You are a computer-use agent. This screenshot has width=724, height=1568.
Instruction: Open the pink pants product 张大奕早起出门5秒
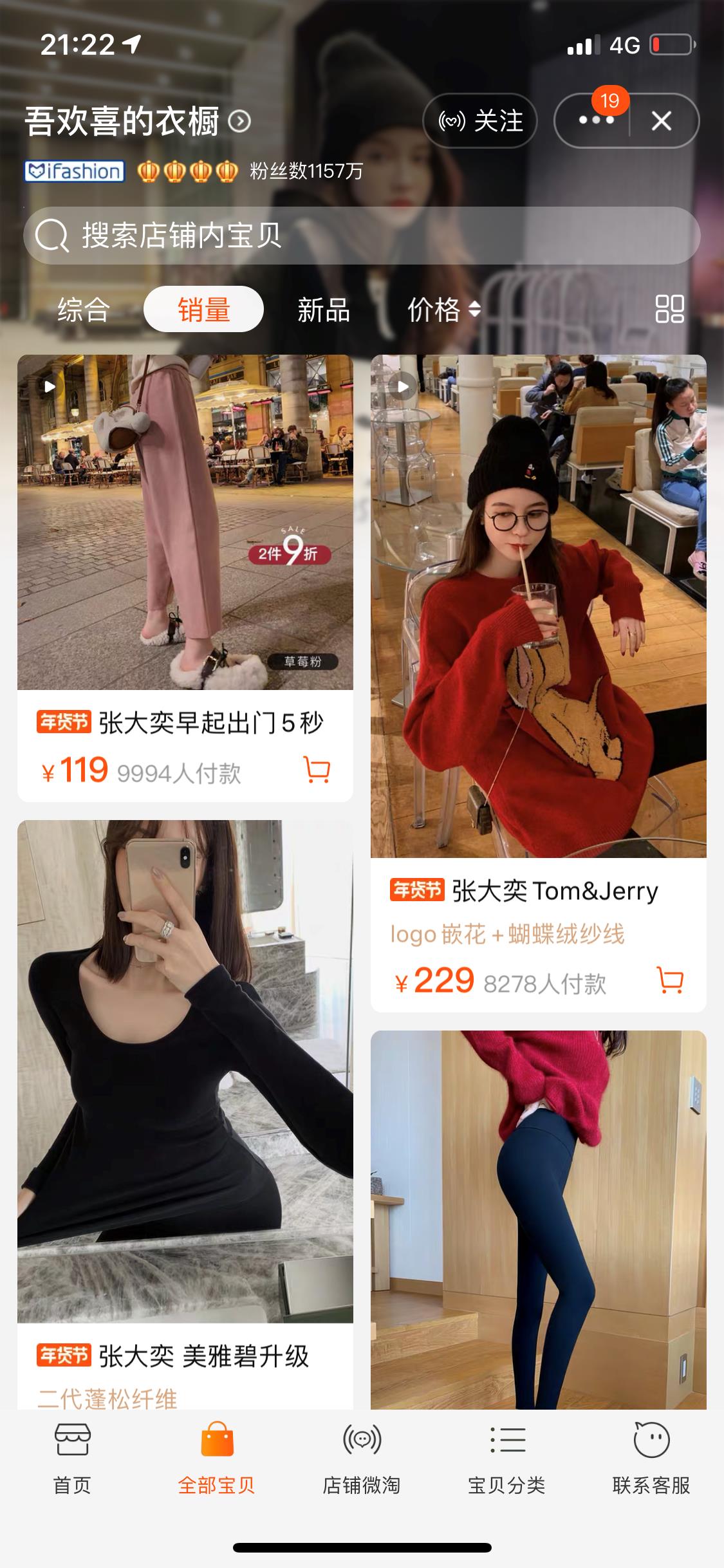click(x=185, y=523)
